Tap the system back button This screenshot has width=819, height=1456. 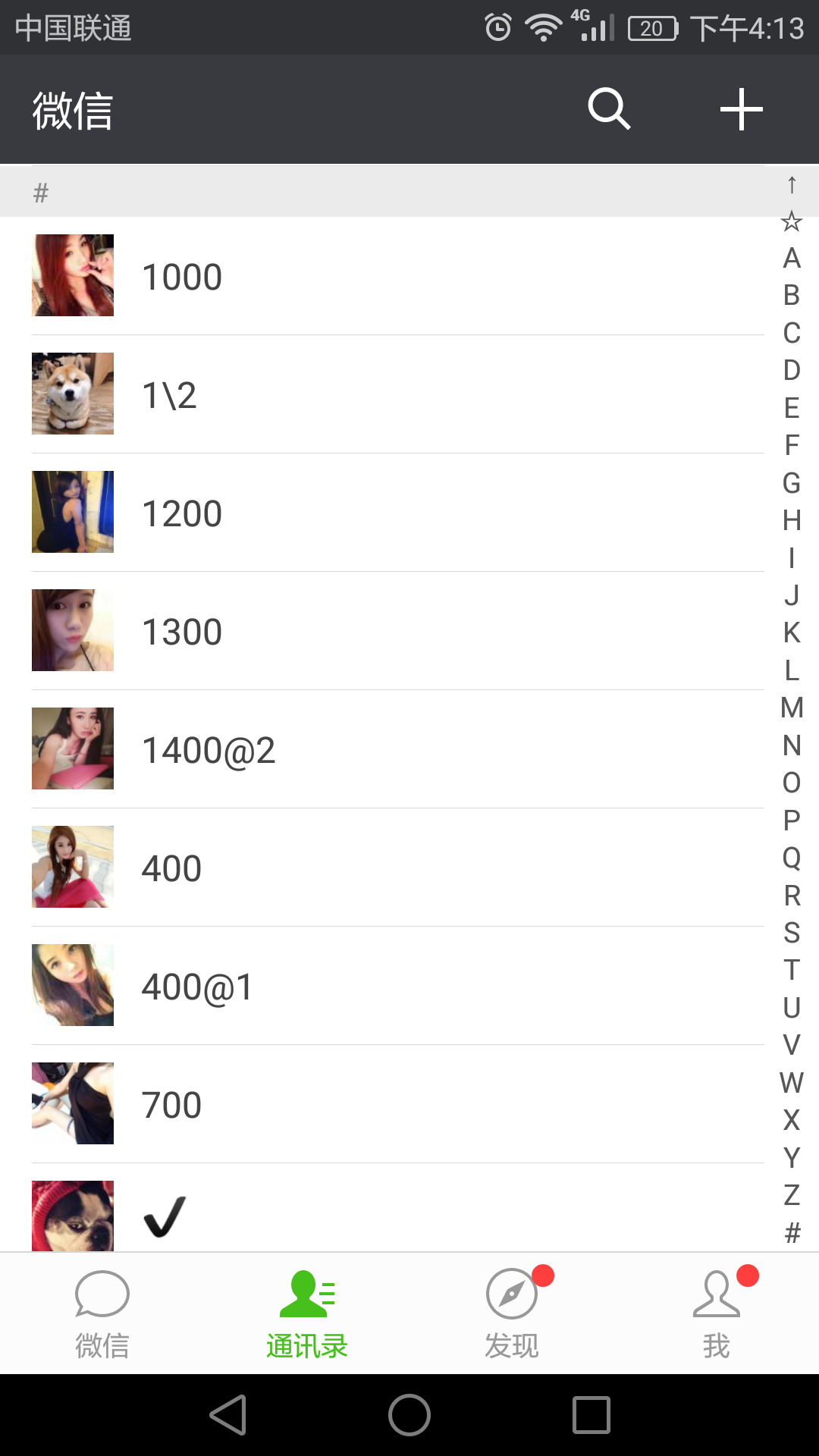(x=227, y=1415)
